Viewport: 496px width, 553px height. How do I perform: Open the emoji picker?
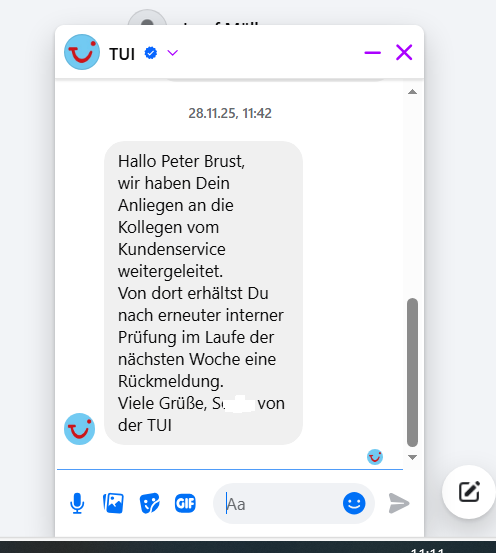(354, 503)
